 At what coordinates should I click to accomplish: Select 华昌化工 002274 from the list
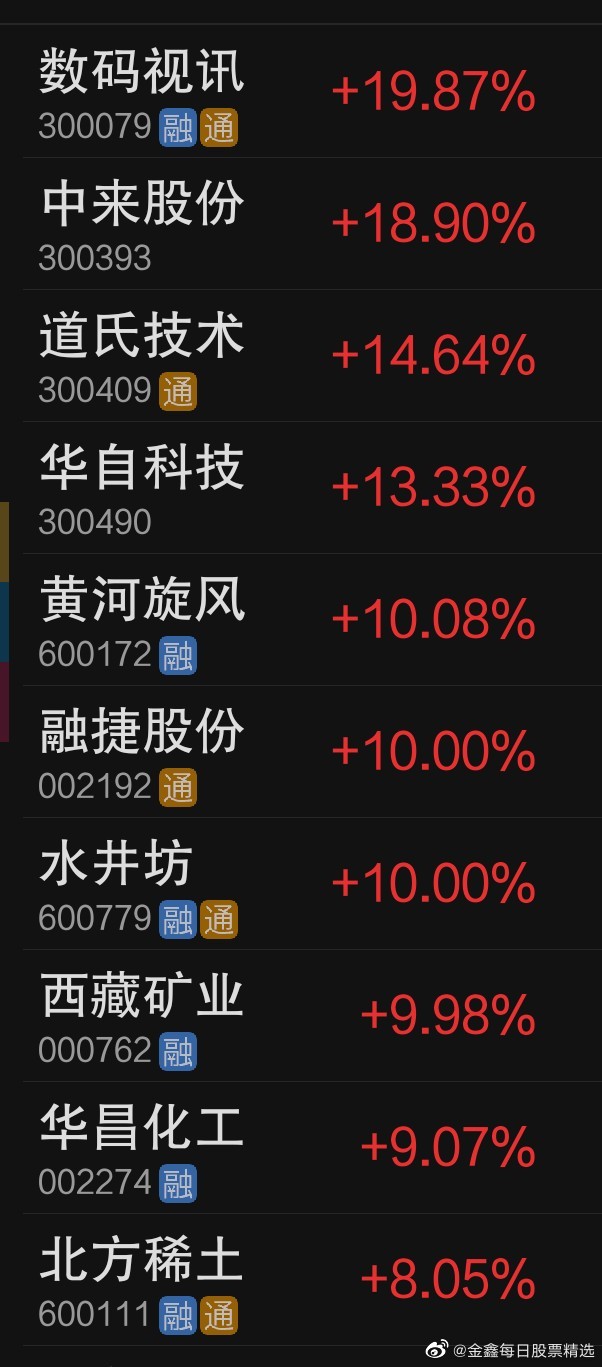pos(312,1148)
